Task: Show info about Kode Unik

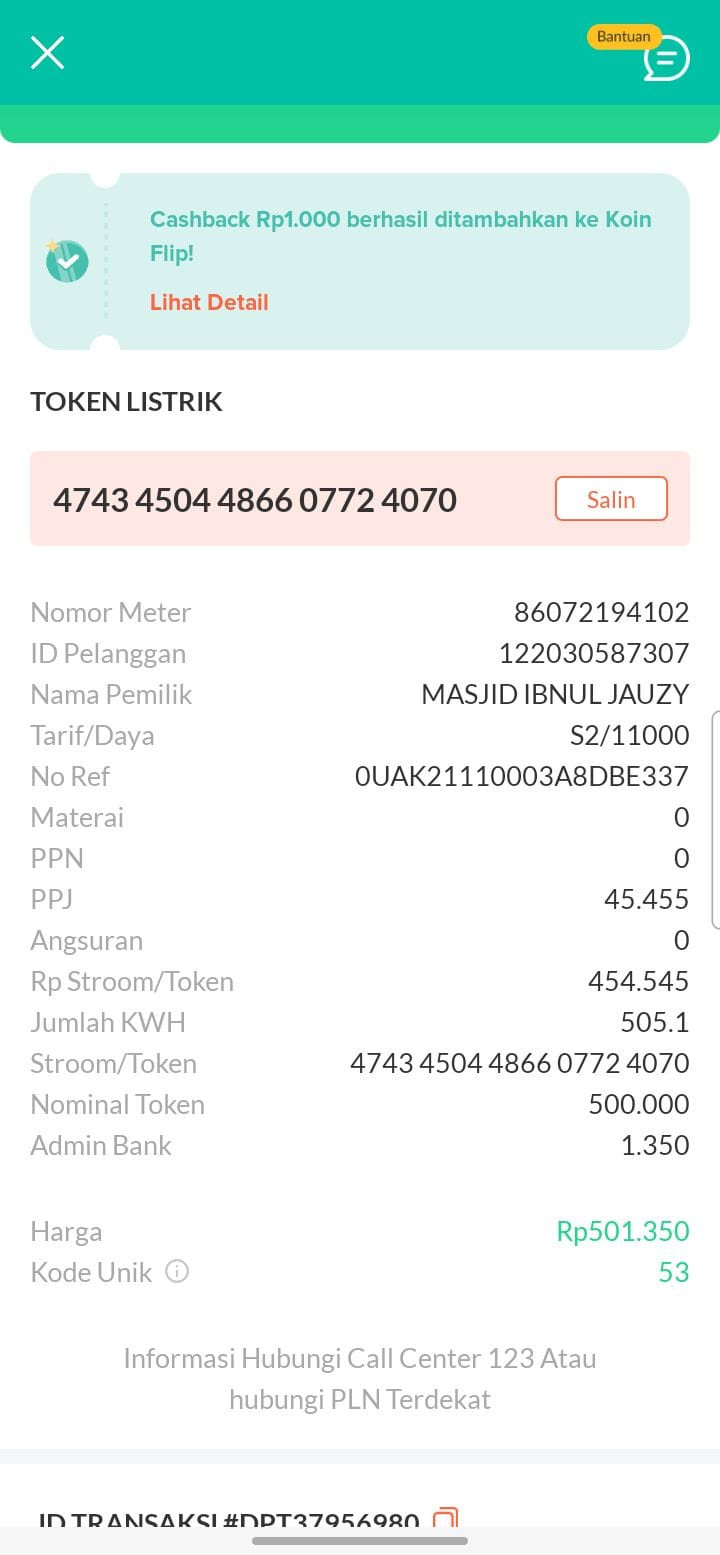Action: [177, 1272]
